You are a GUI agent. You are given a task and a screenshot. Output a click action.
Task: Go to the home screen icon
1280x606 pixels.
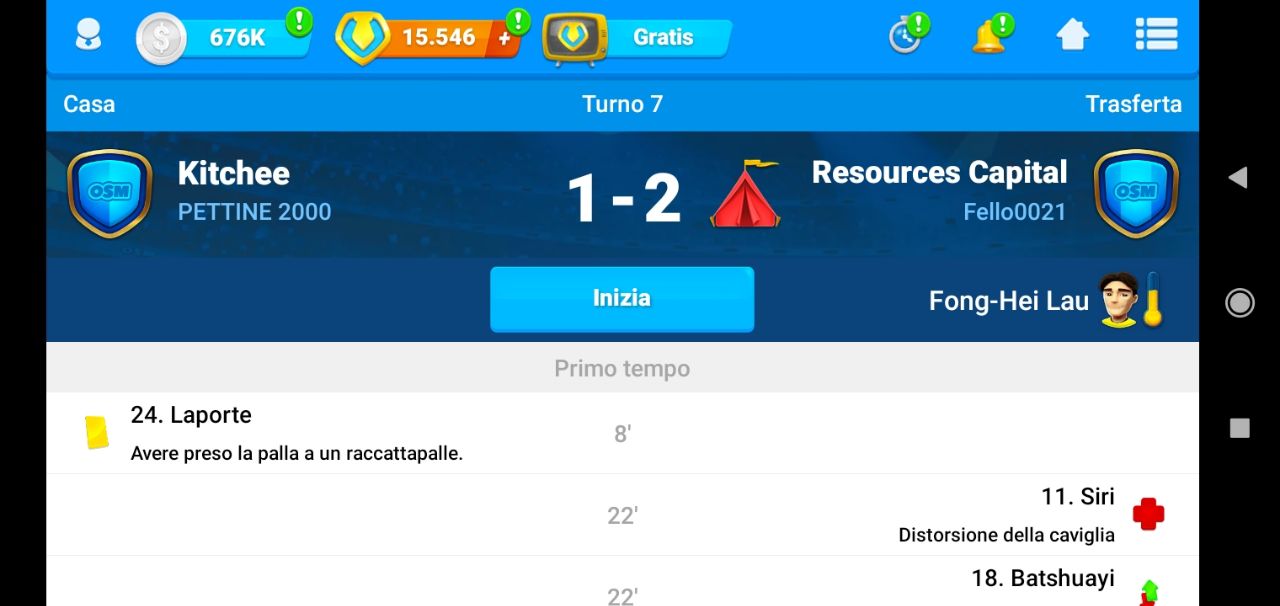click(1072, 36)
